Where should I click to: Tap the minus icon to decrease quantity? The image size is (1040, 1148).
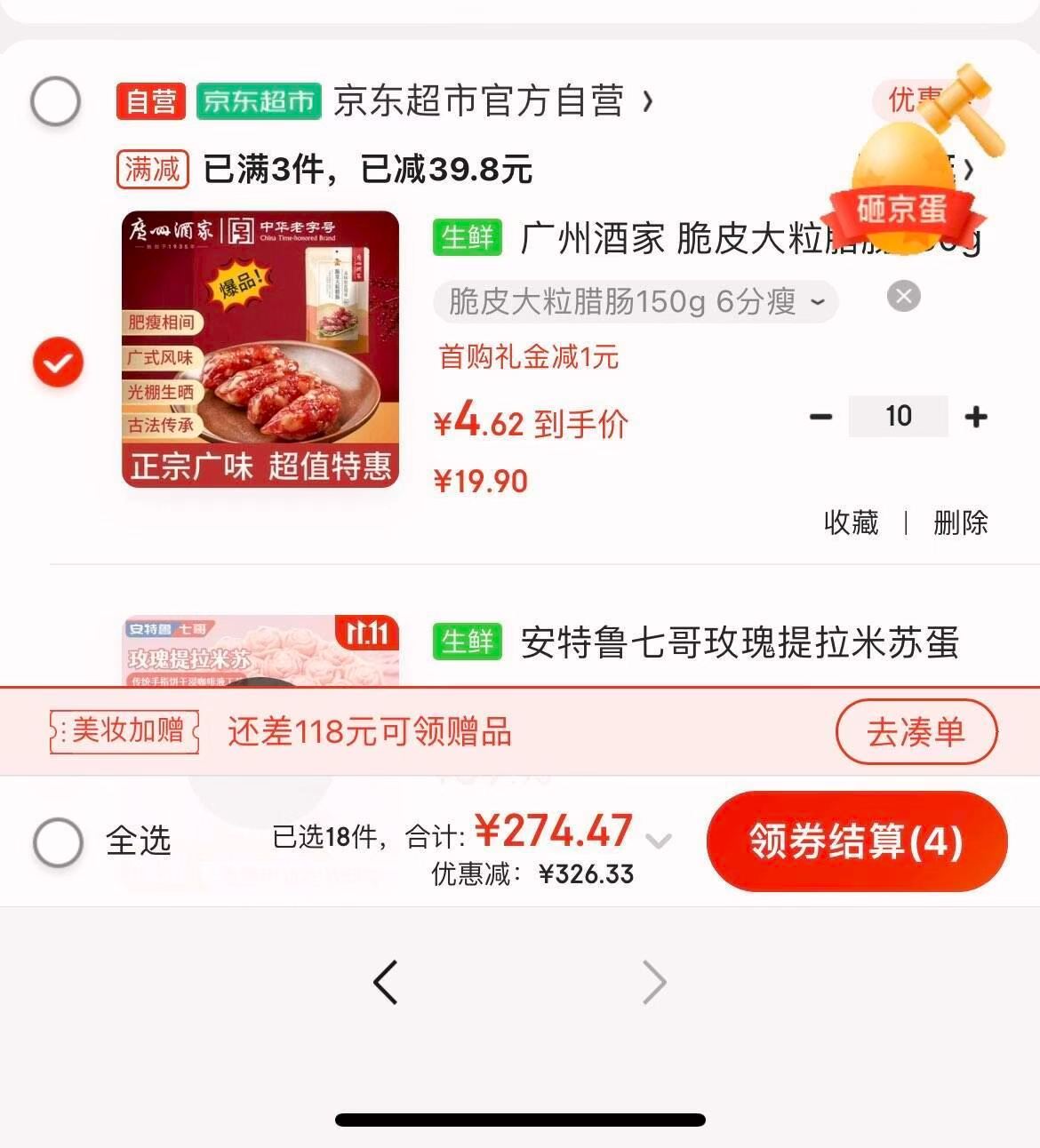[x=820, y=416]
